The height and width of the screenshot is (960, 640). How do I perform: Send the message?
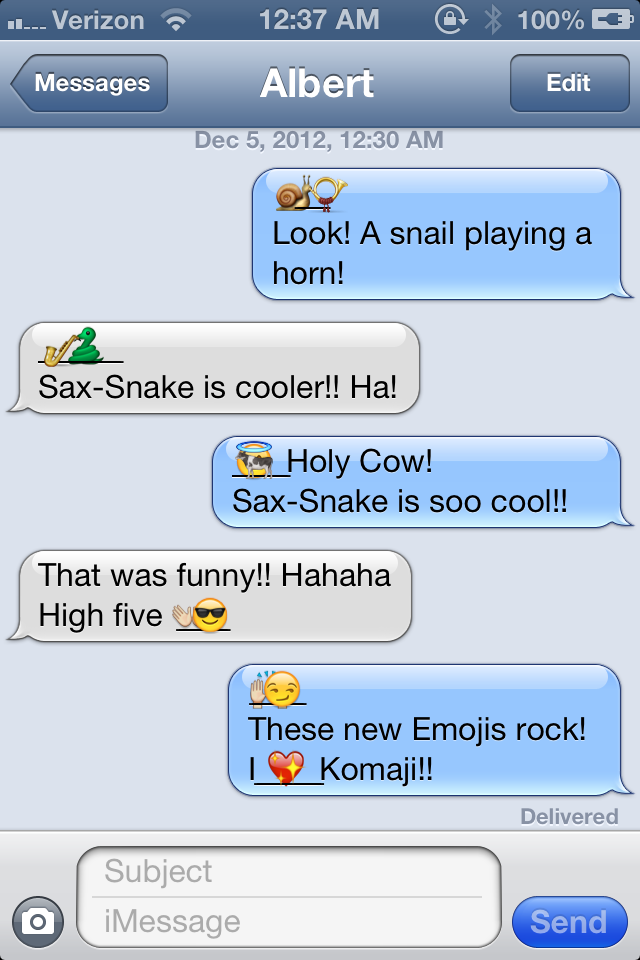point(568,921)
